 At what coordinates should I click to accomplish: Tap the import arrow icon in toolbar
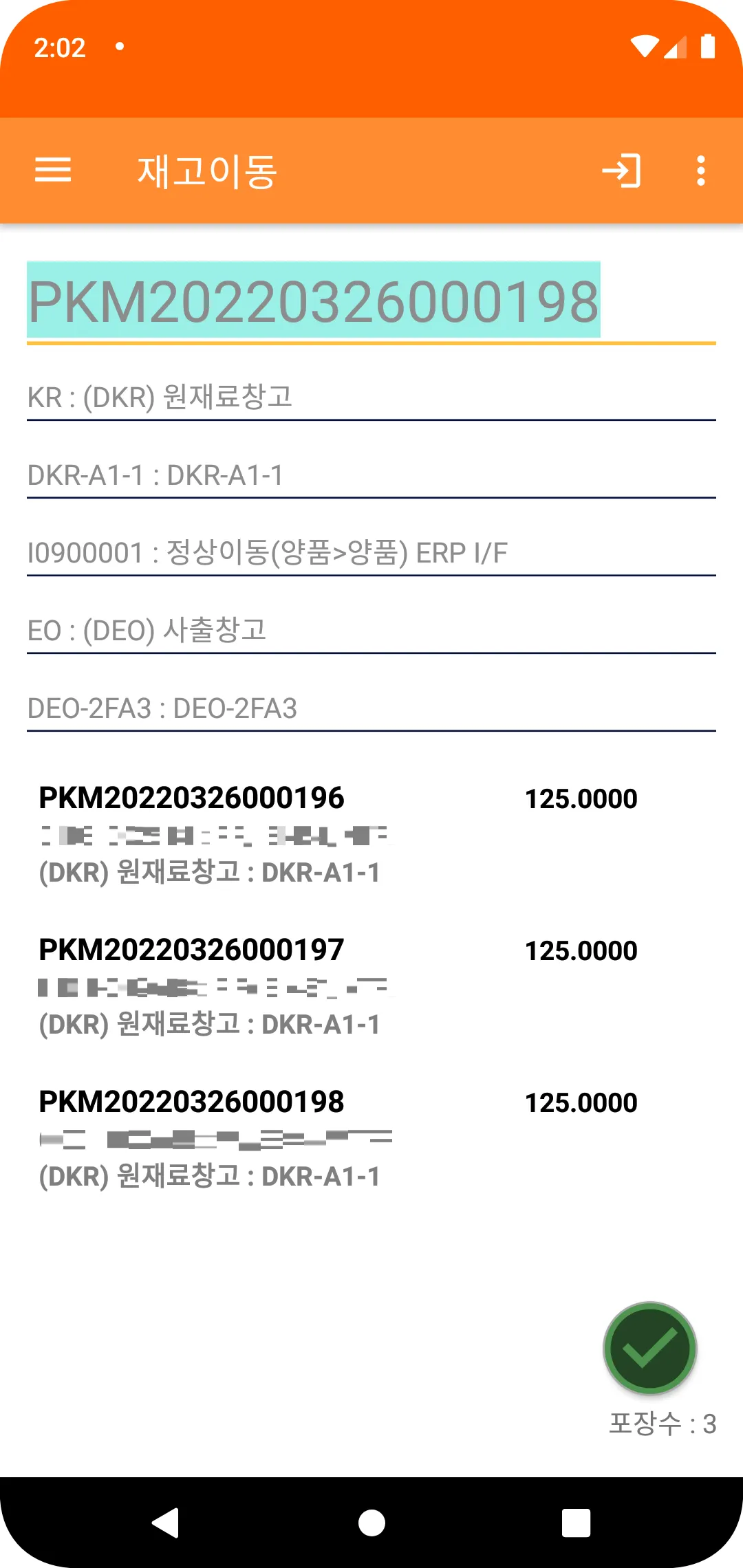[621, 171]
